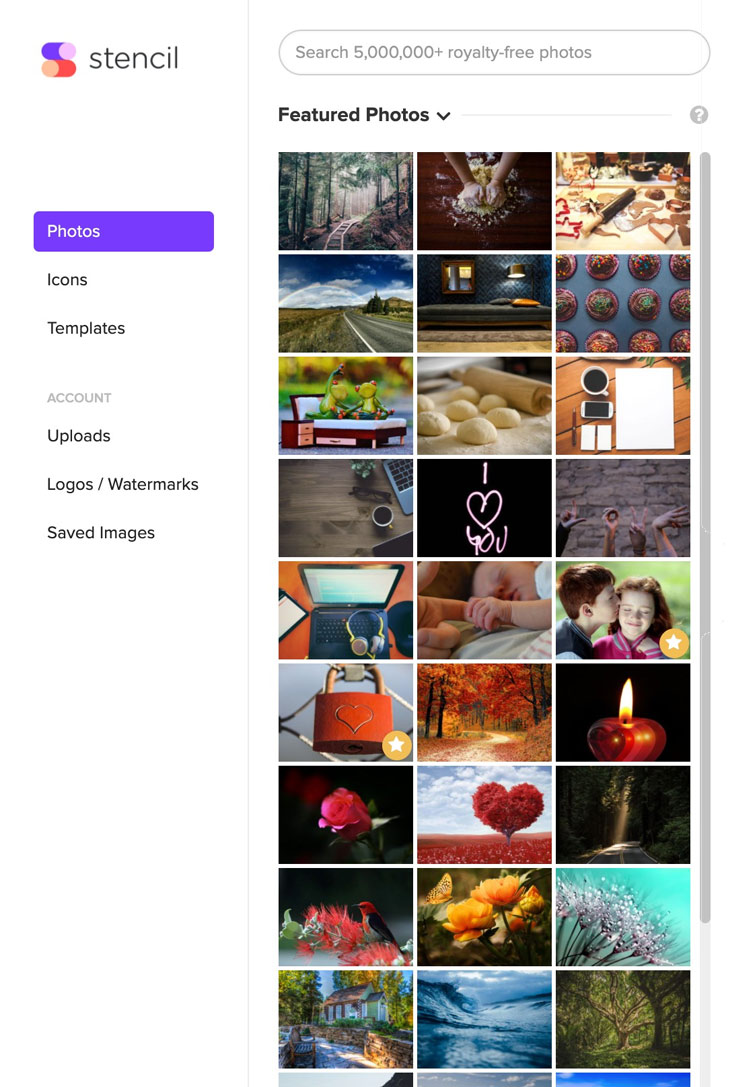Pick the heart-shaped red tree photo
The width and height of the screenshot is (740, 1087).
[x=484, y=814]
